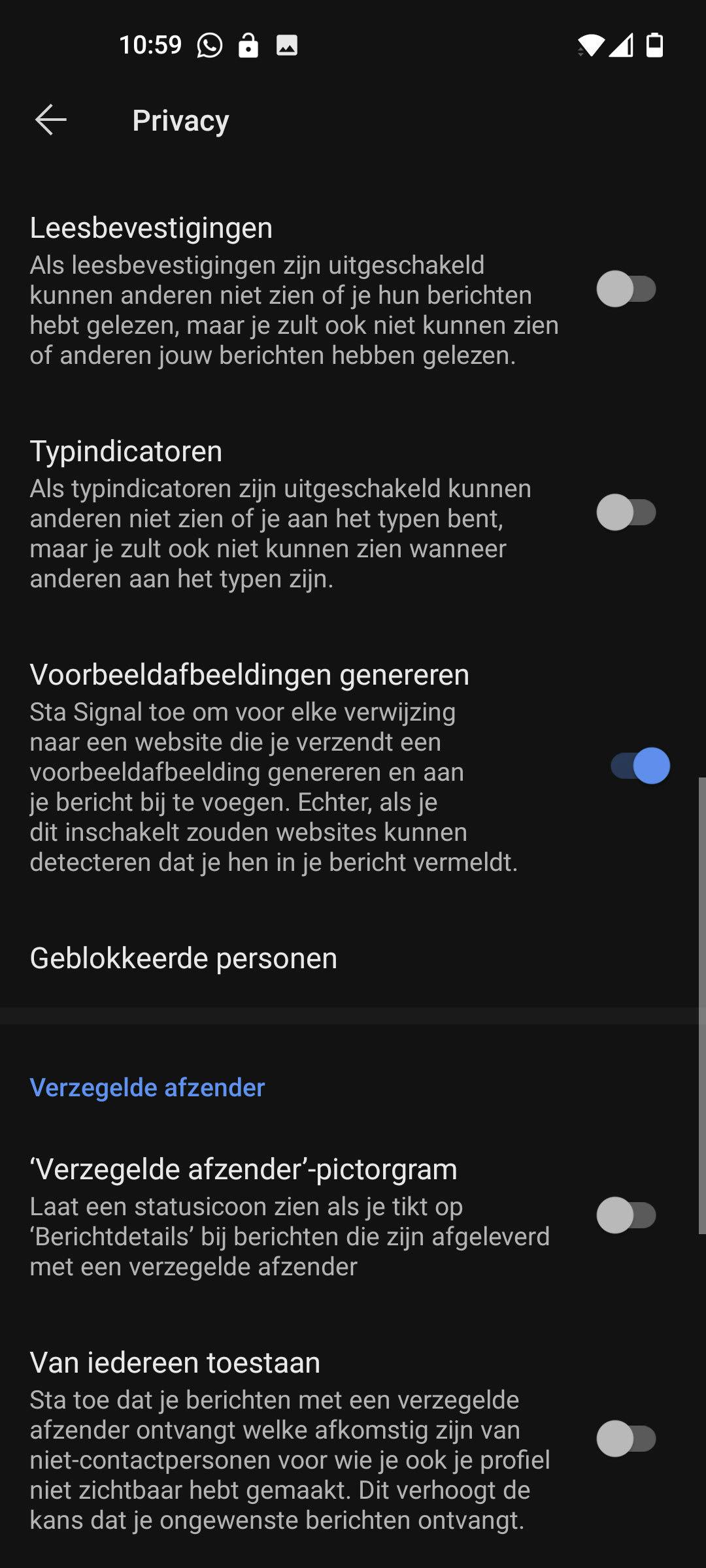Viewport: 706px width, 1568px height.
Task: Turn on Typindicatoren
Action: pyautogui.click(x=626, y=513)
